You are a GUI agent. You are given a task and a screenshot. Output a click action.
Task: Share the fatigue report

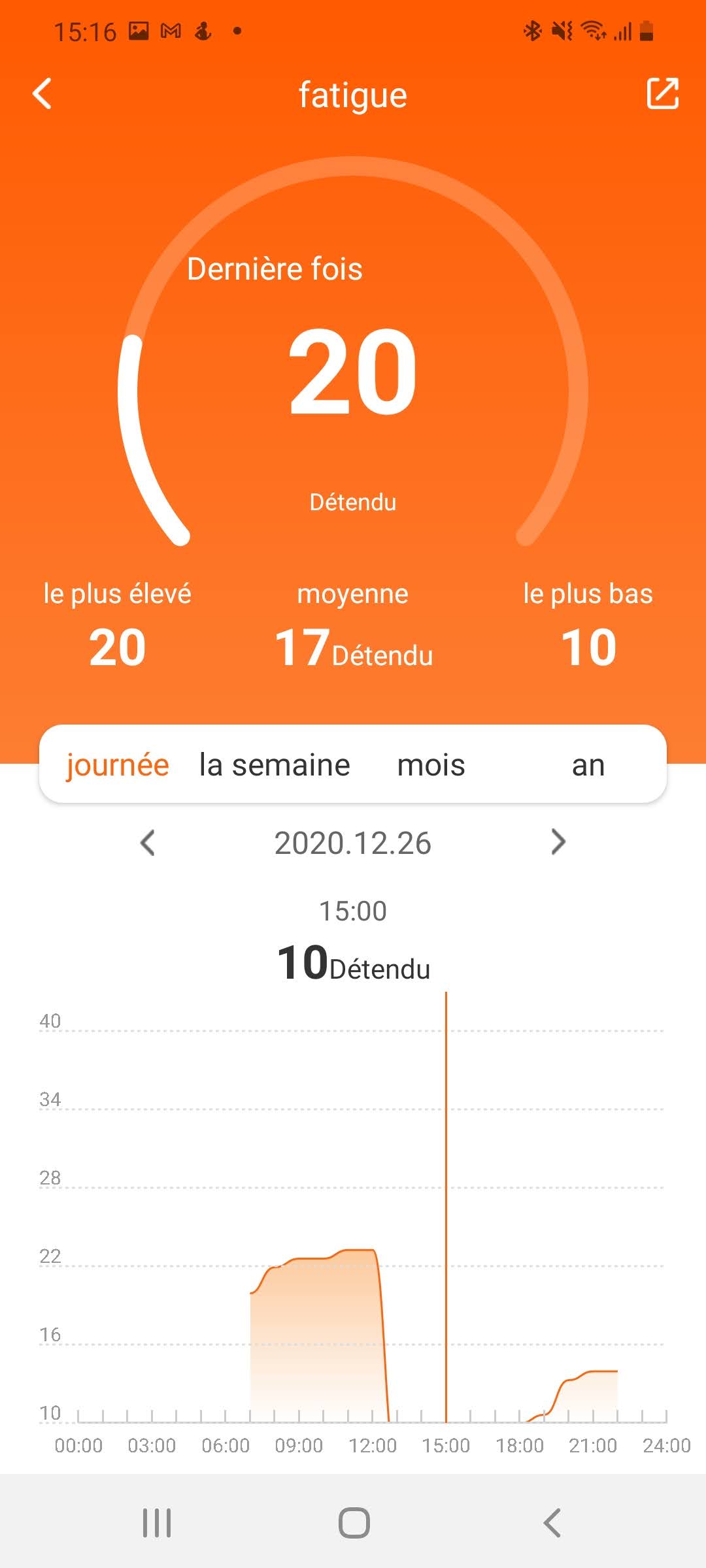662,93
